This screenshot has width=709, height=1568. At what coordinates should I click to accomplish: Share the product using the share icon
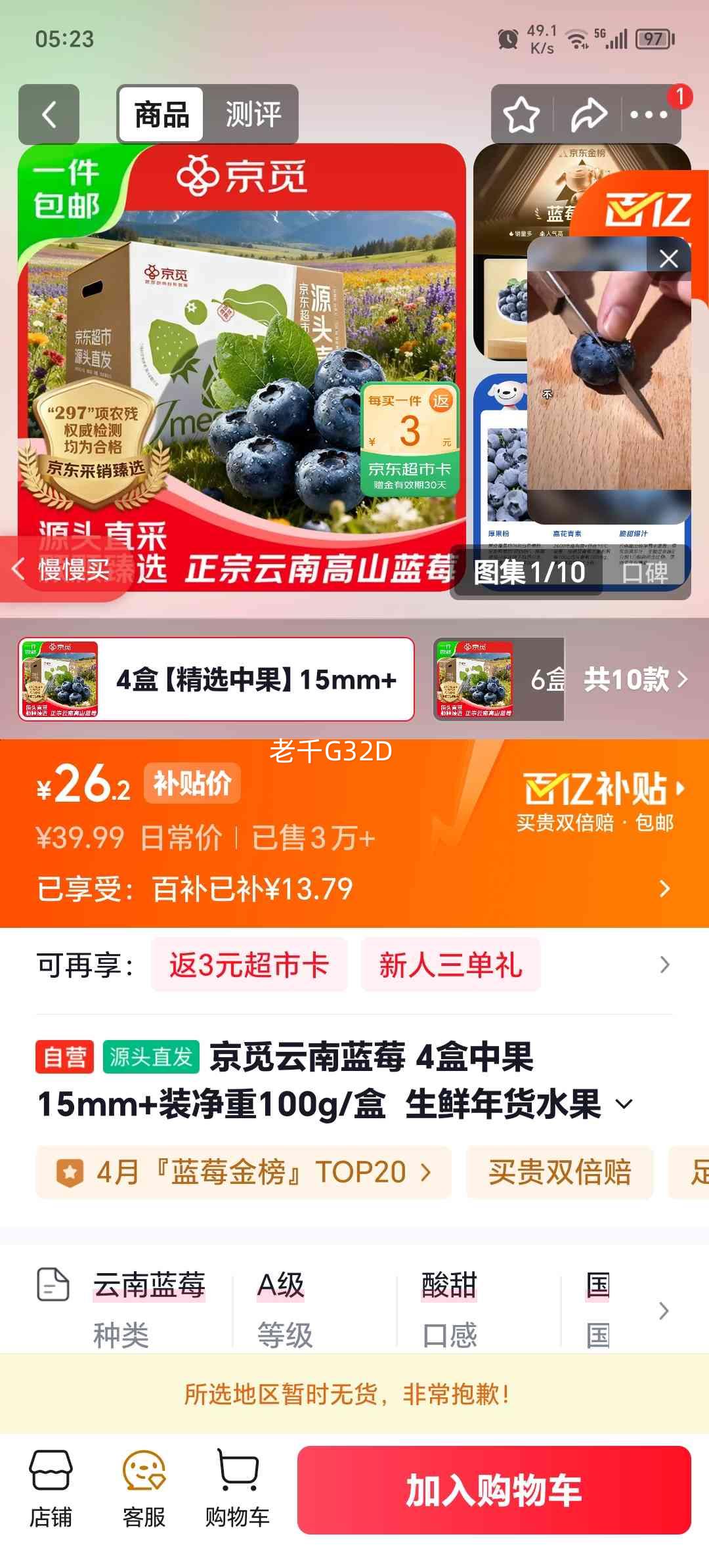589,114
